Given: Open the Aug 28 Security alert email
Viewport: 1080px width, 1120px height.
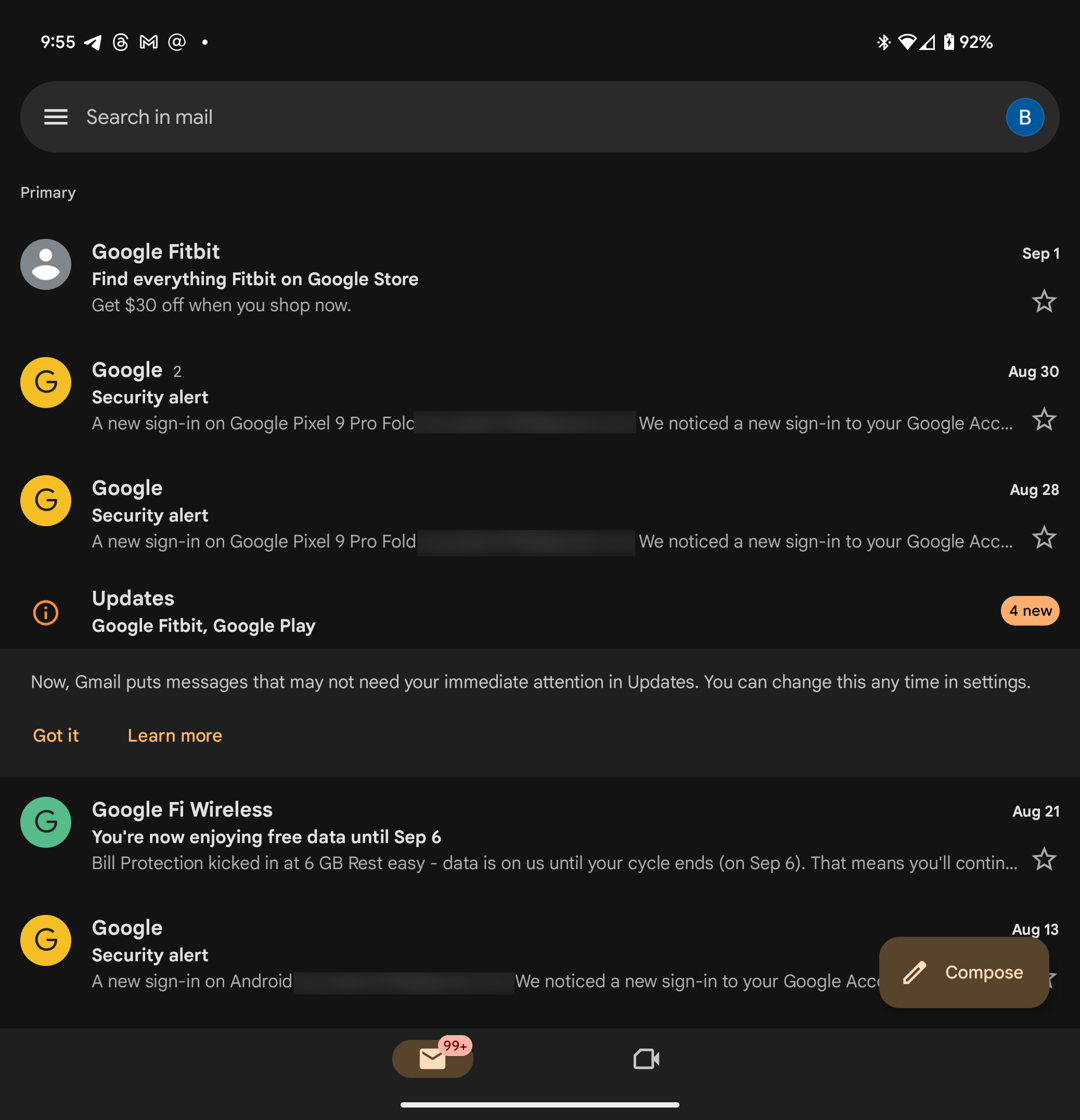Looking at the screenshot, I should tap(514, 515).
